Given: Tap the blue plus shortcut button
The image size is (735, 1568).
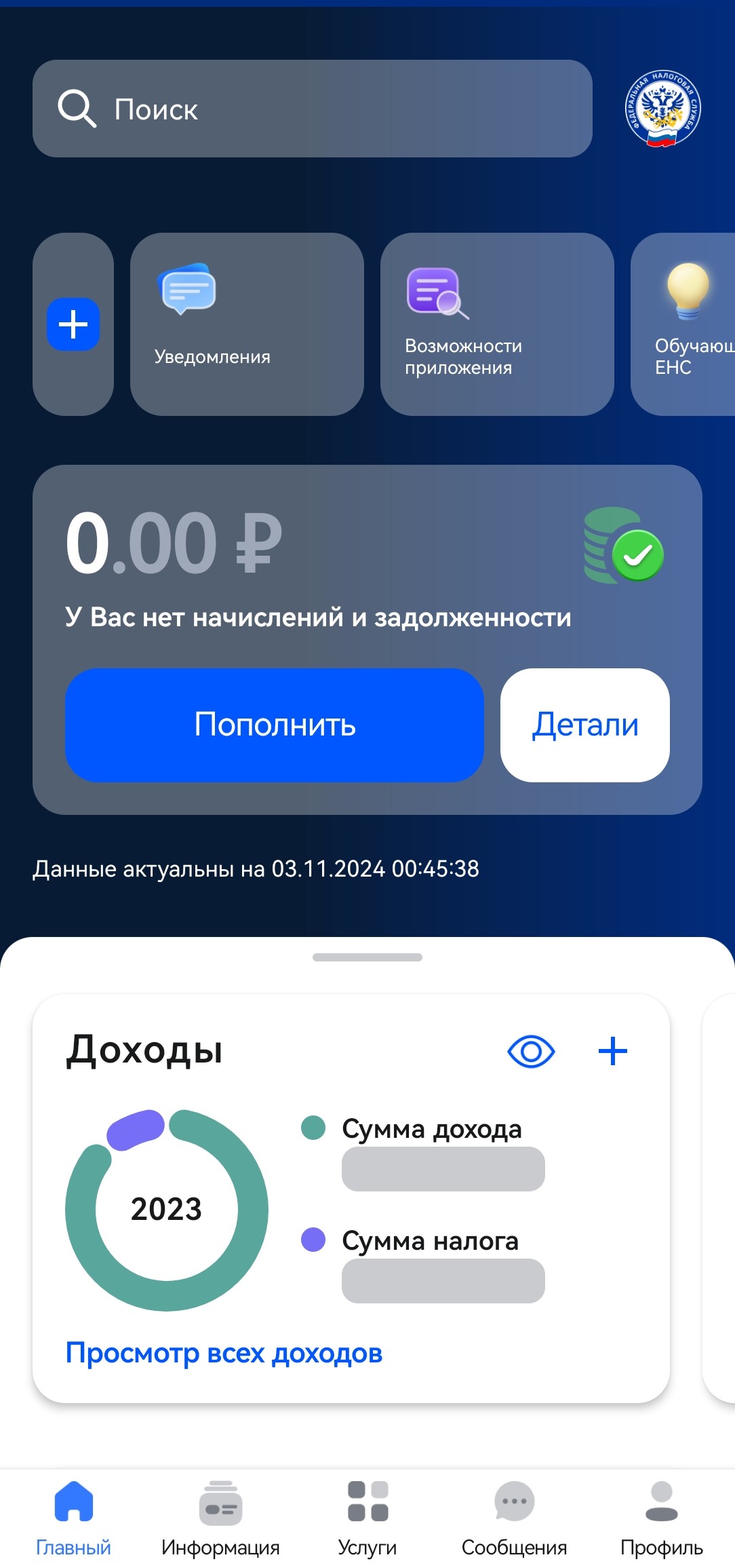Looking at the screenshot, I should 73,324.
